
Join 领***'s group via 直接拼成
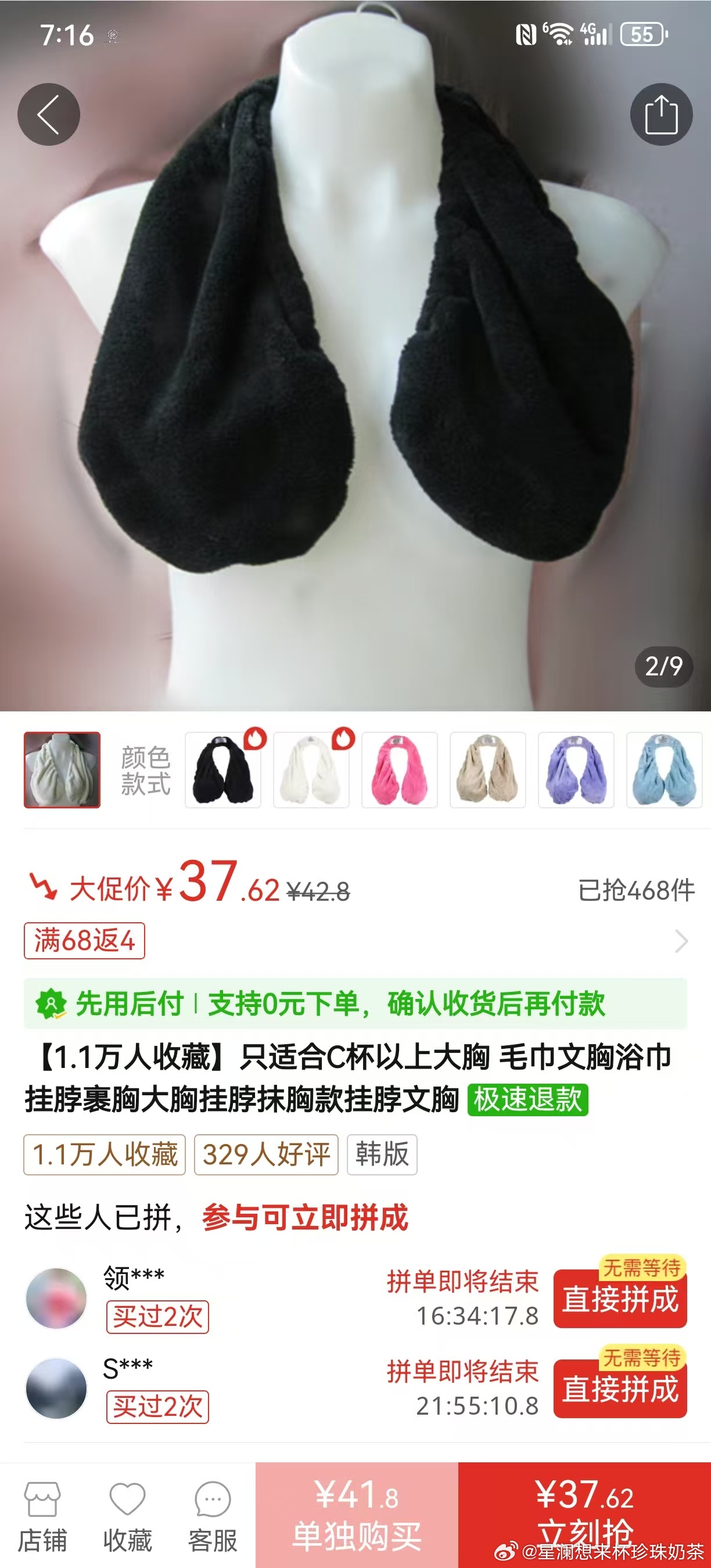[620, 1299]
